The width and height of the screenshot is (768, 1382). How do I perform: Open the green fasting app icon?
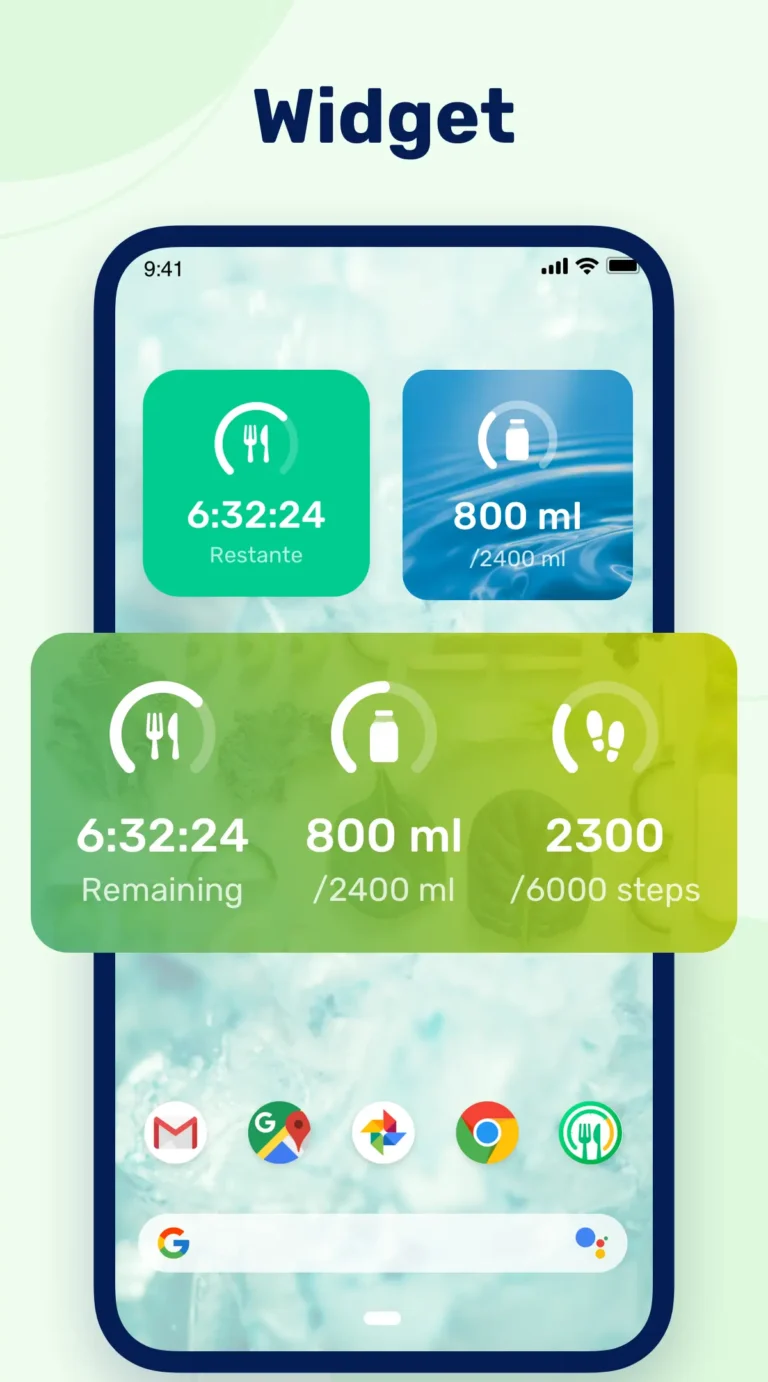591,1131
